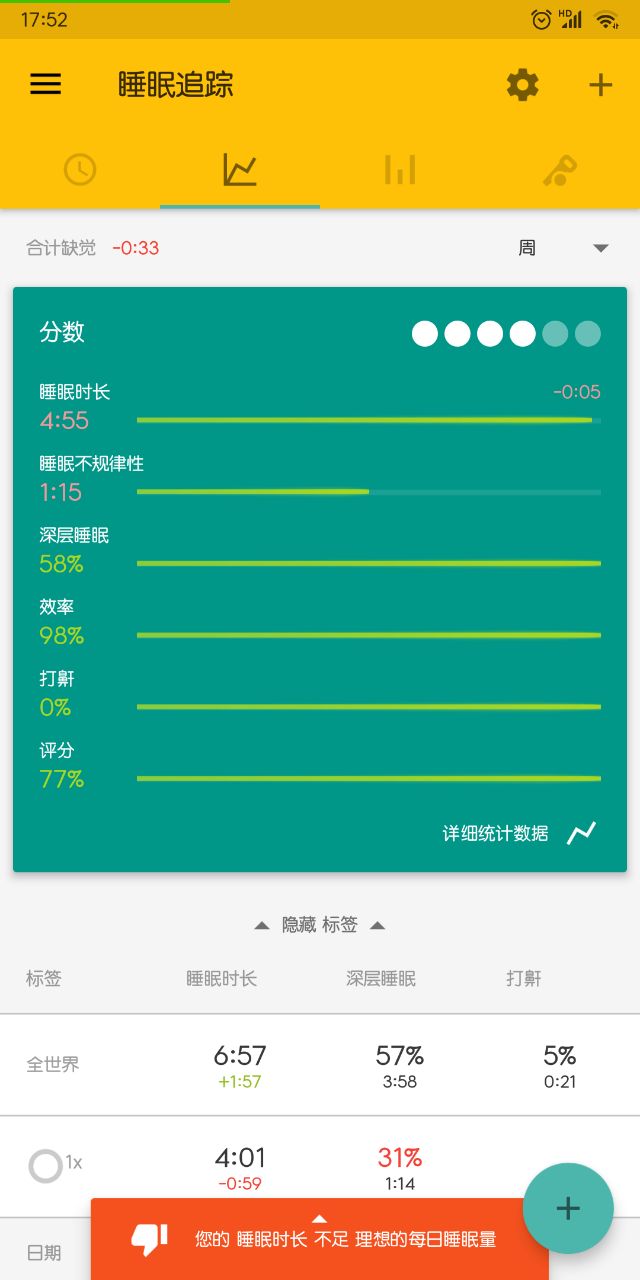Screen dimensions: 640x1280
Task: Tap the floating add button
Action: [568, 1208]
